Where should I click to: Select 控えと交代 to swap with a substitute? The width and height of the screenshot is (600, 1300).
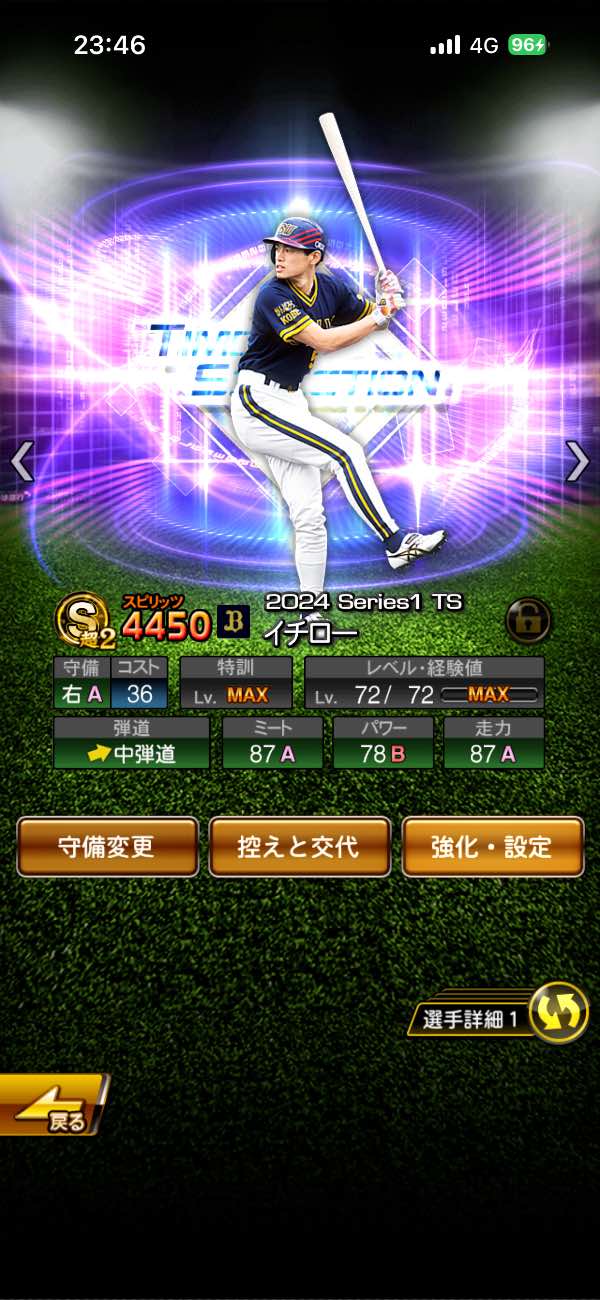[299, 847]
